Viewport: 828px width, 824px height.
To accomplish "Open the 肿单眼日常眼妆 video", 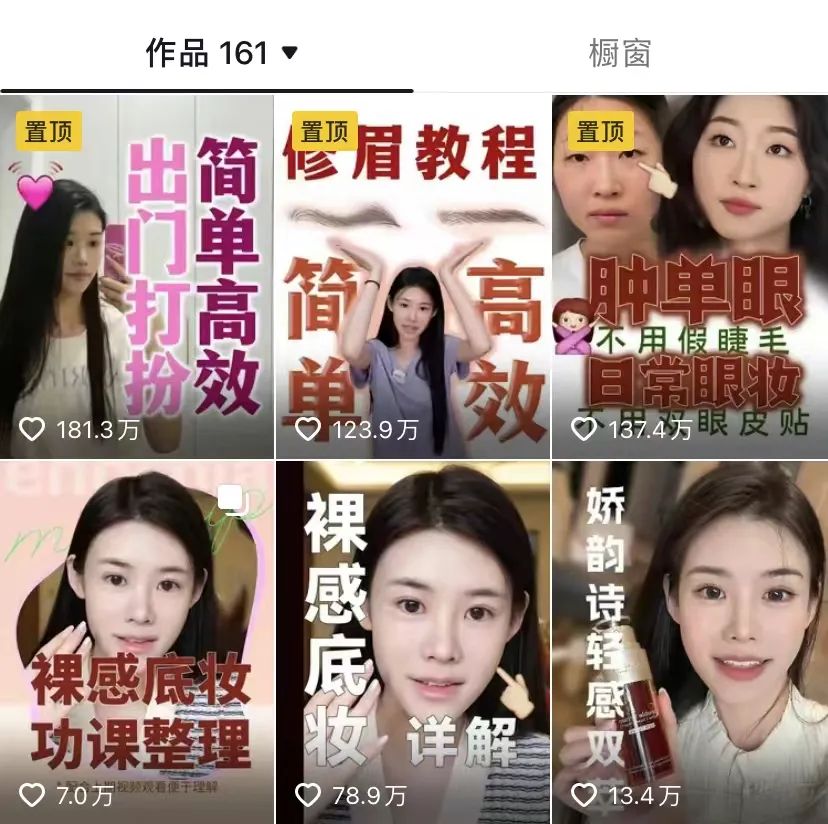I will pos(690,277).
